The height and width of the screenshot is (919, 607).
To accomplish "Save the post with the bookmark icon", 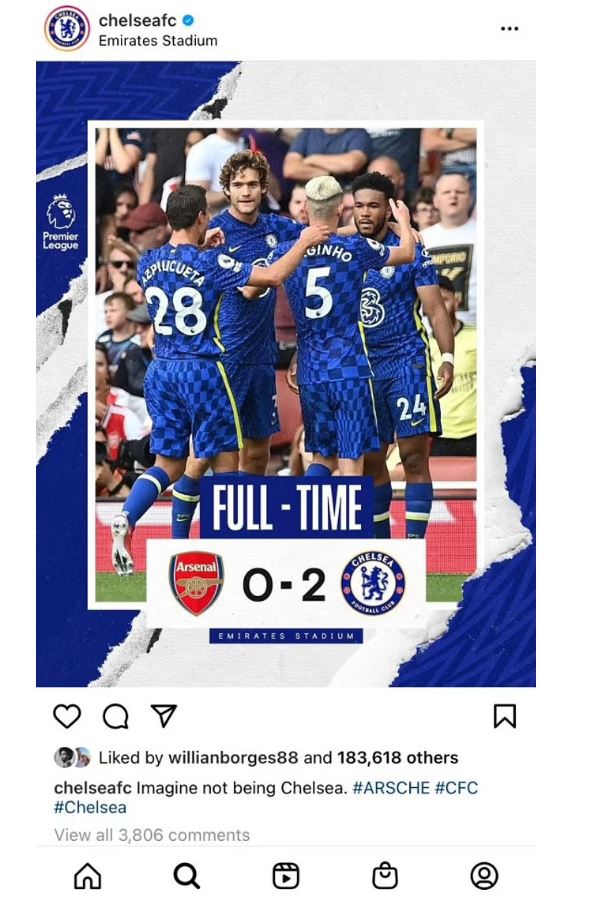I will [504, 716].
